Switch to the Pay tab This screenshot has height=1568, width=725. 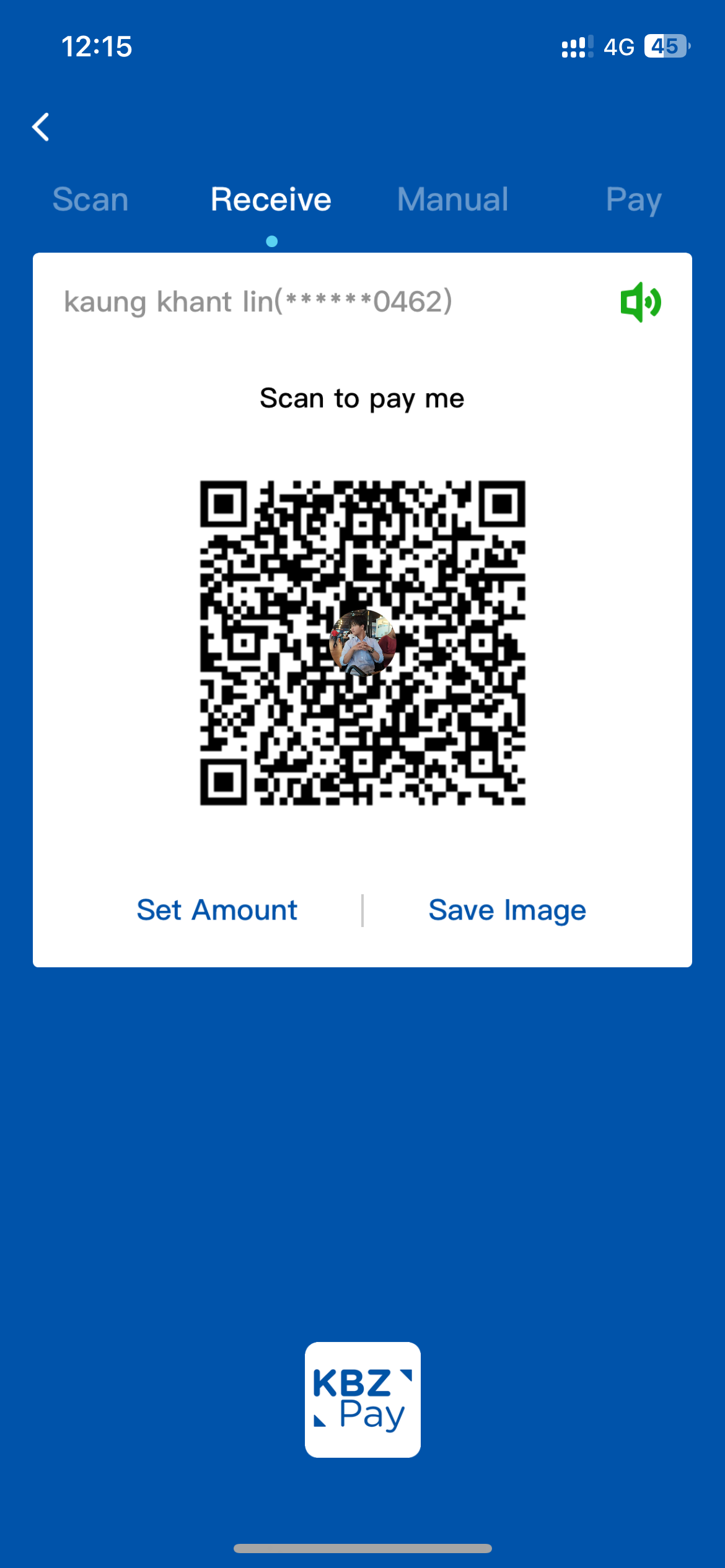click(x=633, y=199)
